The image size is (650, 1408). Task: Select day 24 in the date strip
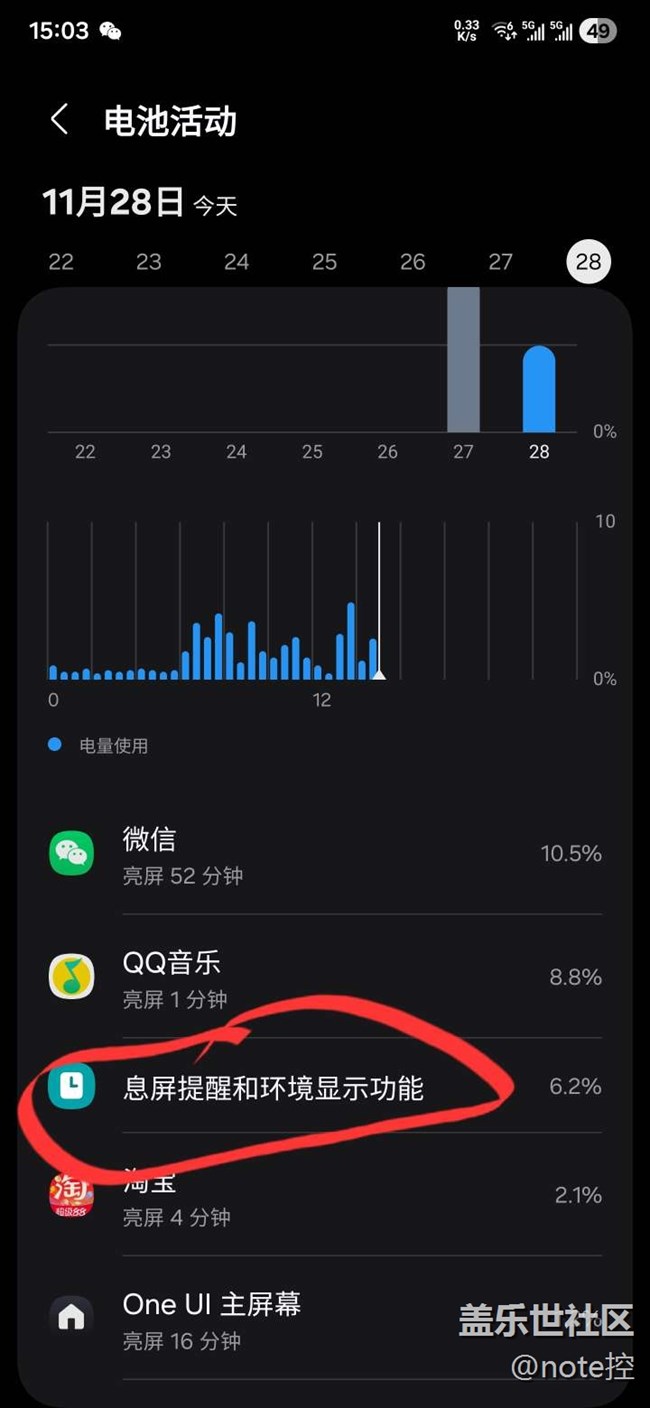point(237,262)
